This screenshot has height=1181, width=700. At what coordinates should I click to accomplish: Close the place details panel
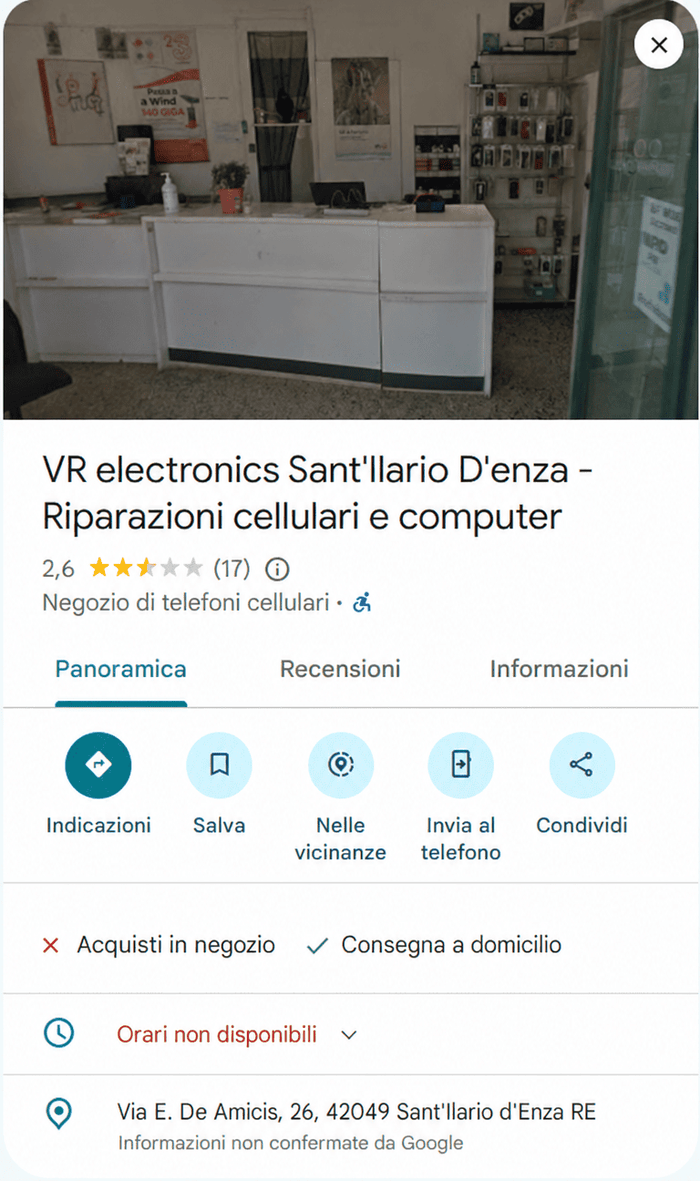click(659, 45)
